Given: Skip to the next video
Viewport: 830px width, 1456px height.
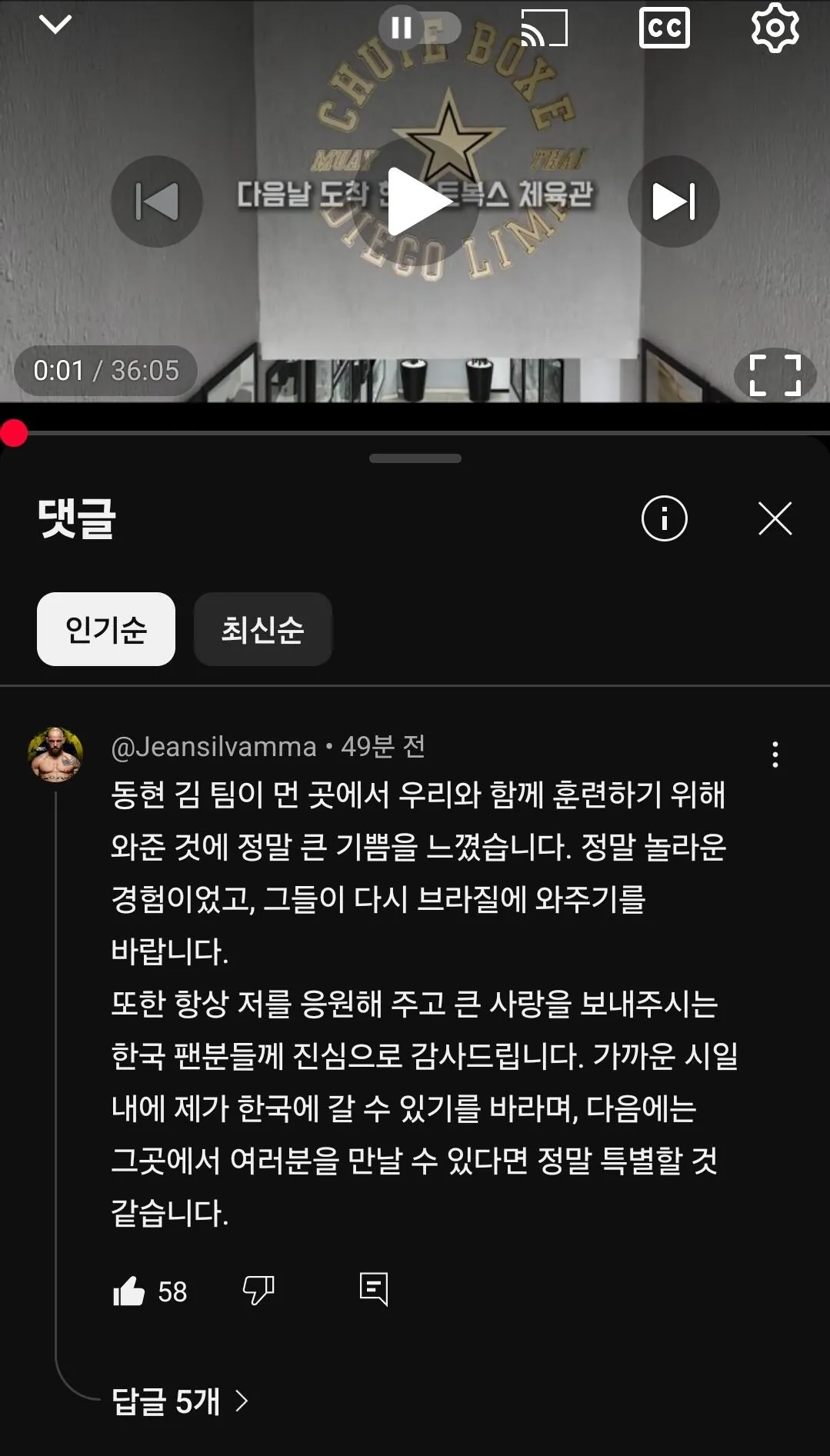Looking at the screenshot, I should (x=674, y=202).
